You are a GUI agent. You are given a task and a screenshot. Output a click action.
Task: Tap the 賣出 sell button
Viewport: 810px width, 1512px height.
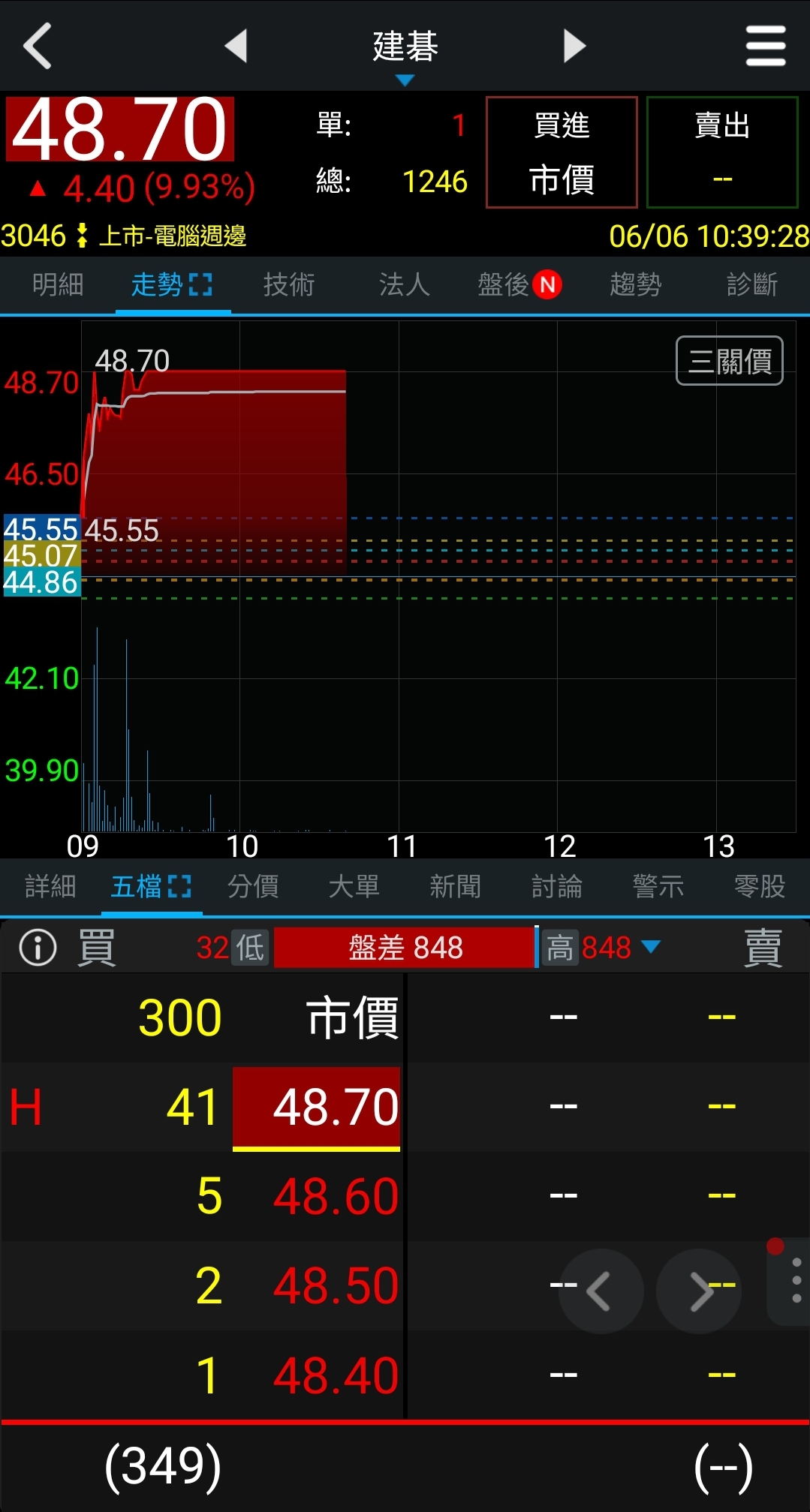[x=721, y=152]
